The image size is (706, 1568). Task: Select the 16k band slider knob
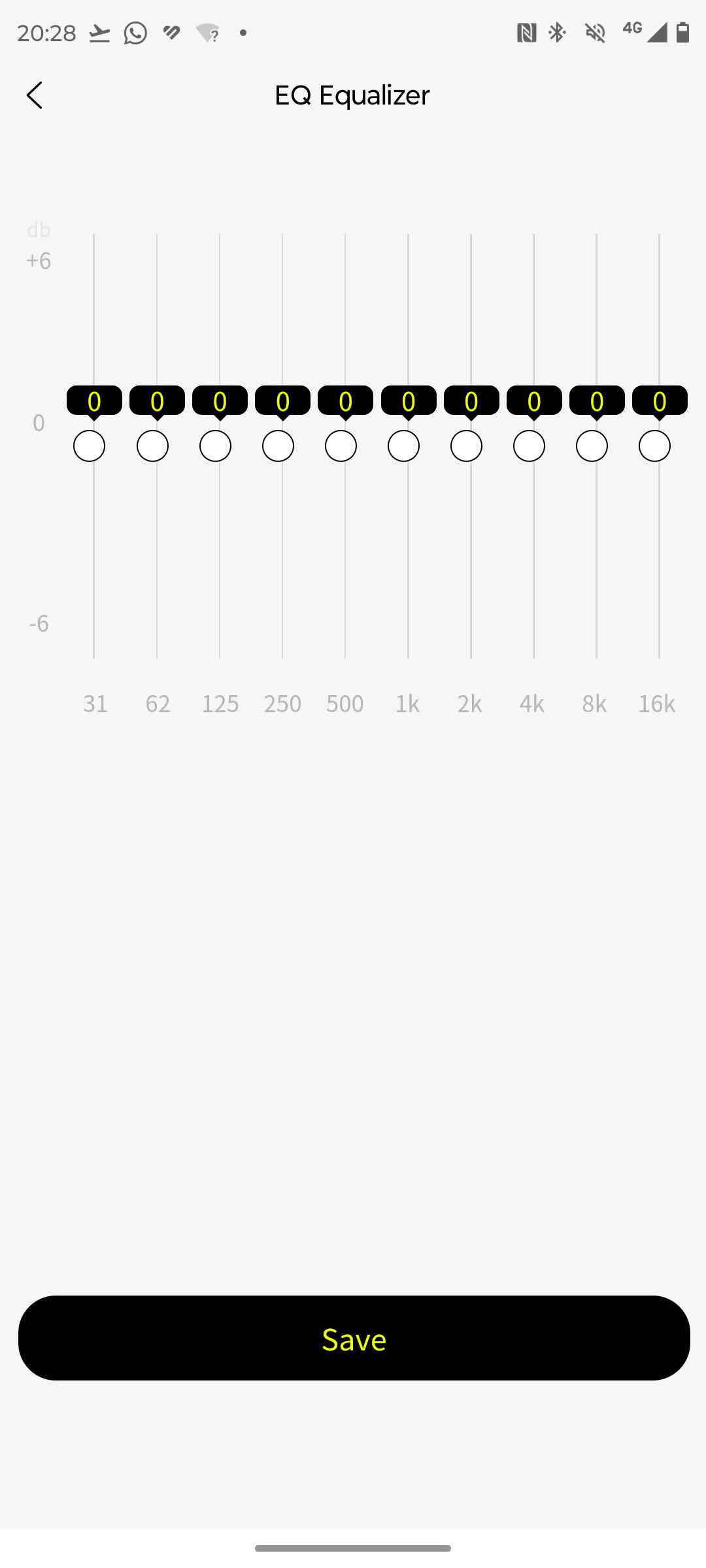[654, 446]
